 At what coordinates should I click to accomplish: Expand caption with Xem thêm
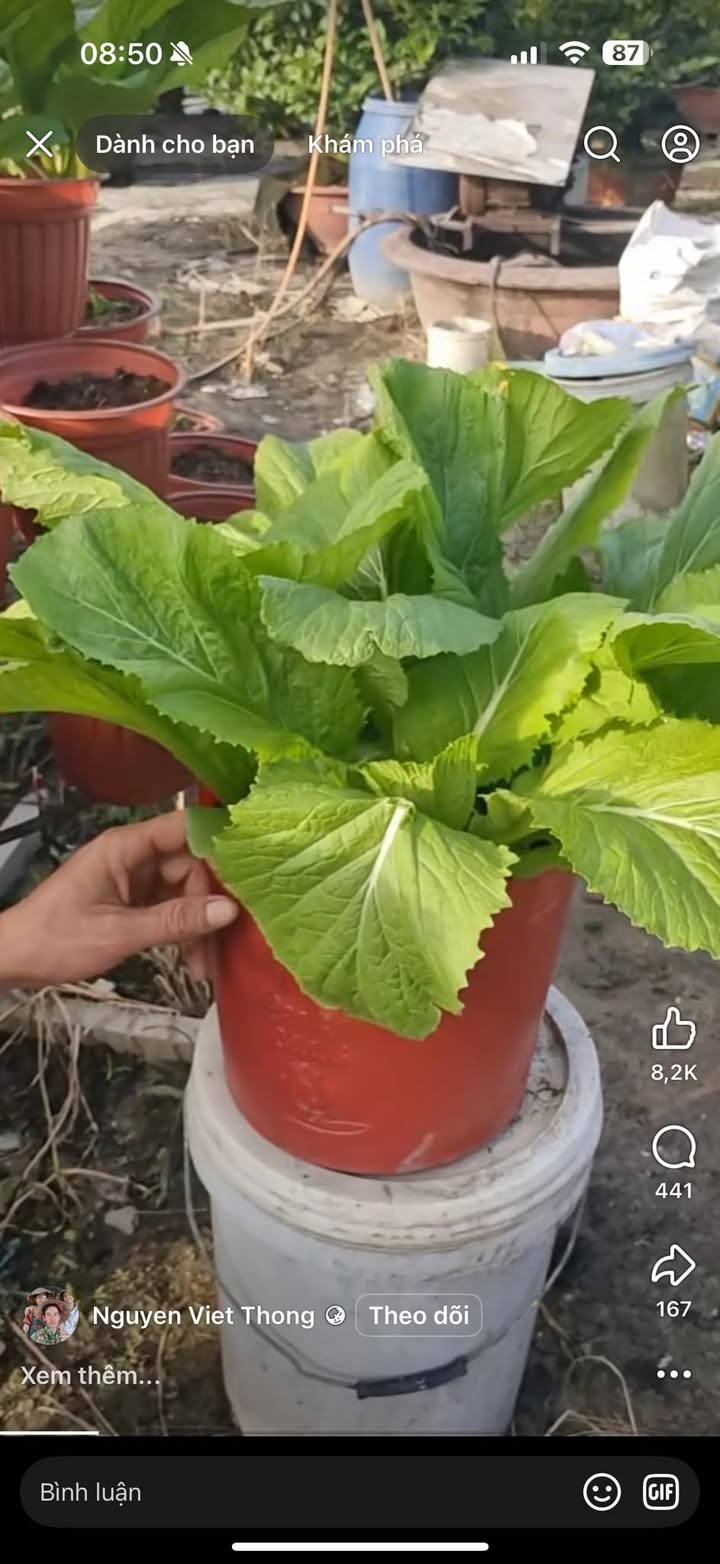(x=90, y=1375)
